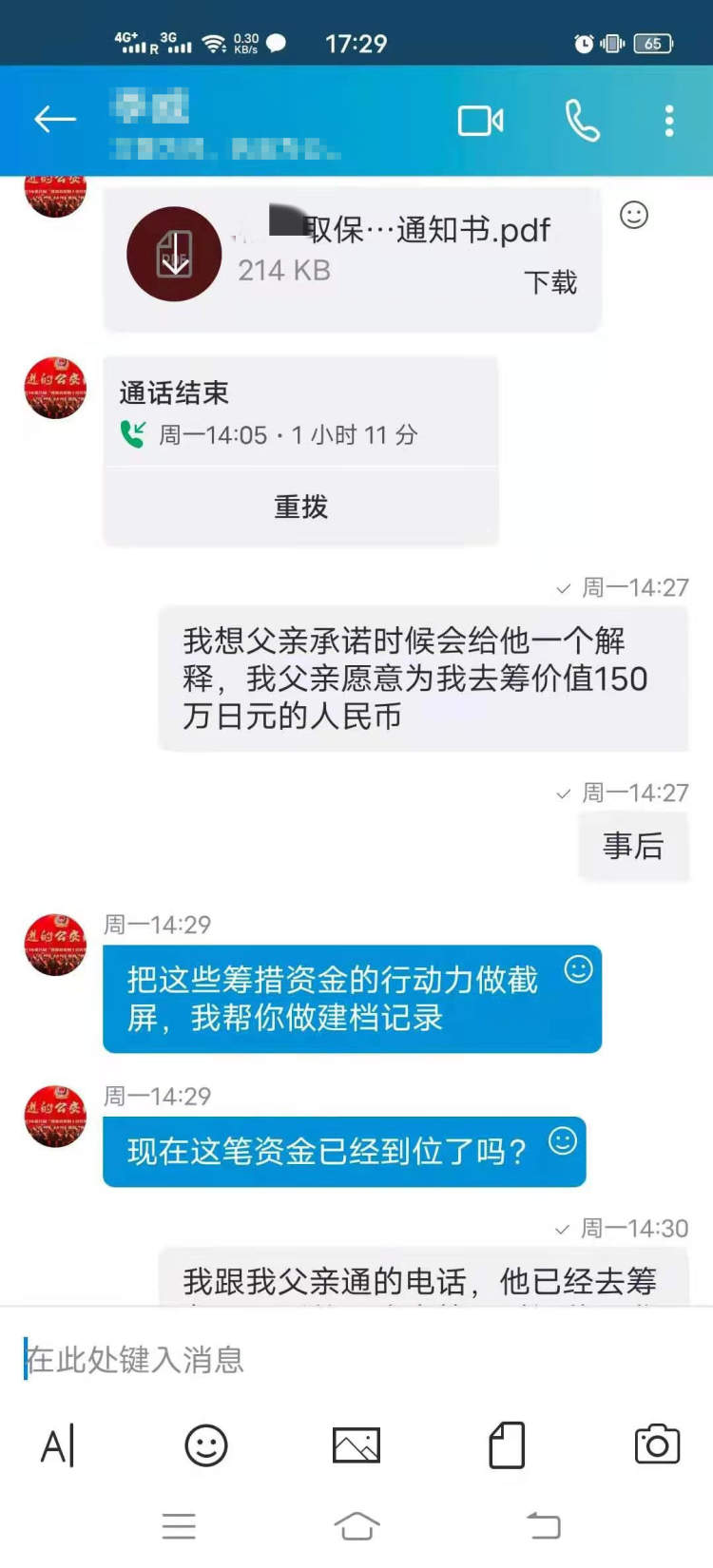Open the text formatting option

click(x=57, y=1446)
